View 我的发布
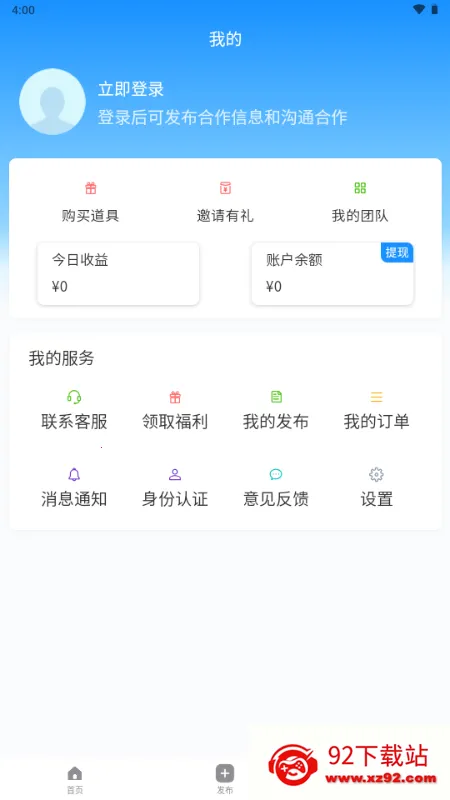This screenshot has height=800, width=450. (276, 411)
